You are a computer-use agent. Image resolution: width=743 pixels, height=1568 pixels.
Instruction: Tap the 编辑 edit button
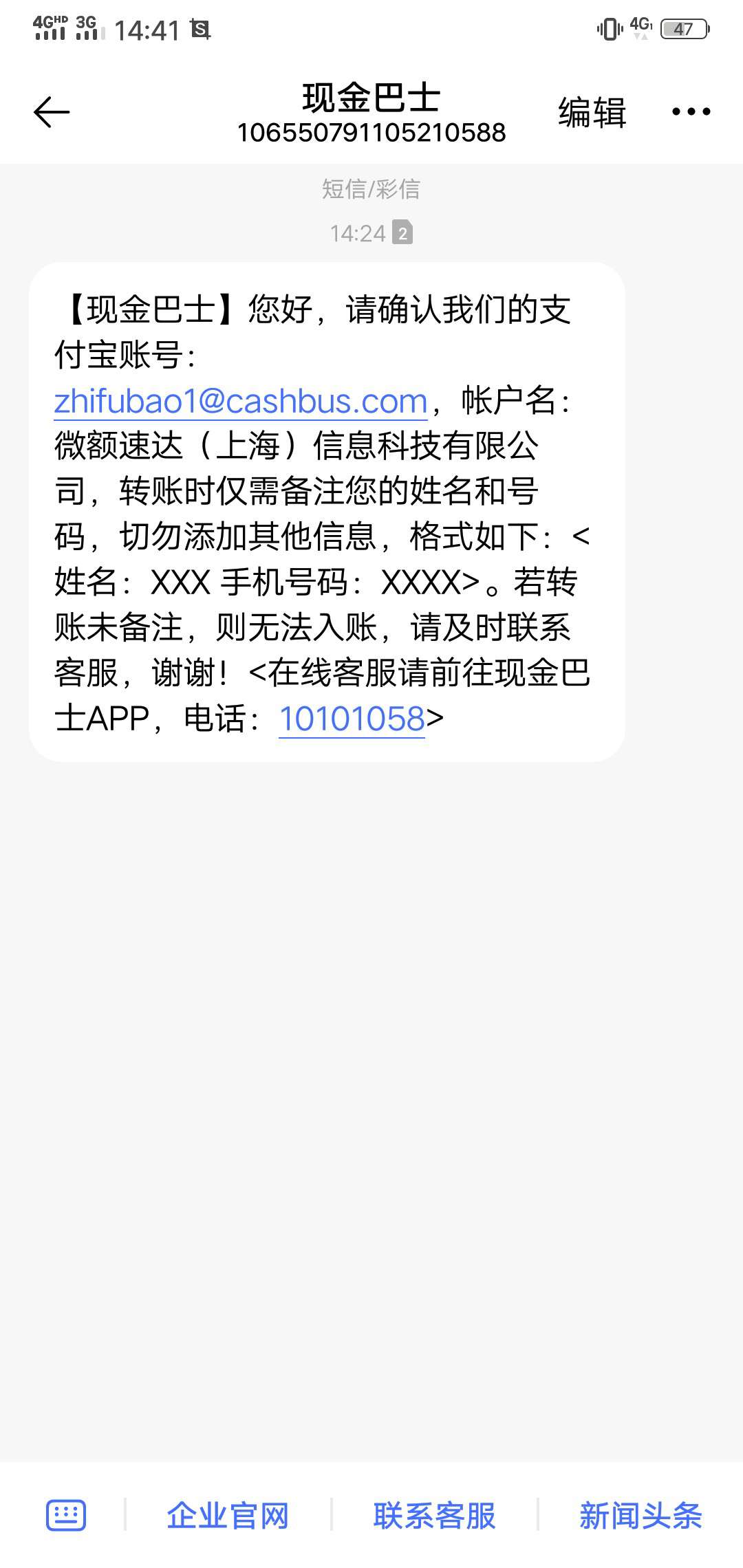click(x=592, y=112)
